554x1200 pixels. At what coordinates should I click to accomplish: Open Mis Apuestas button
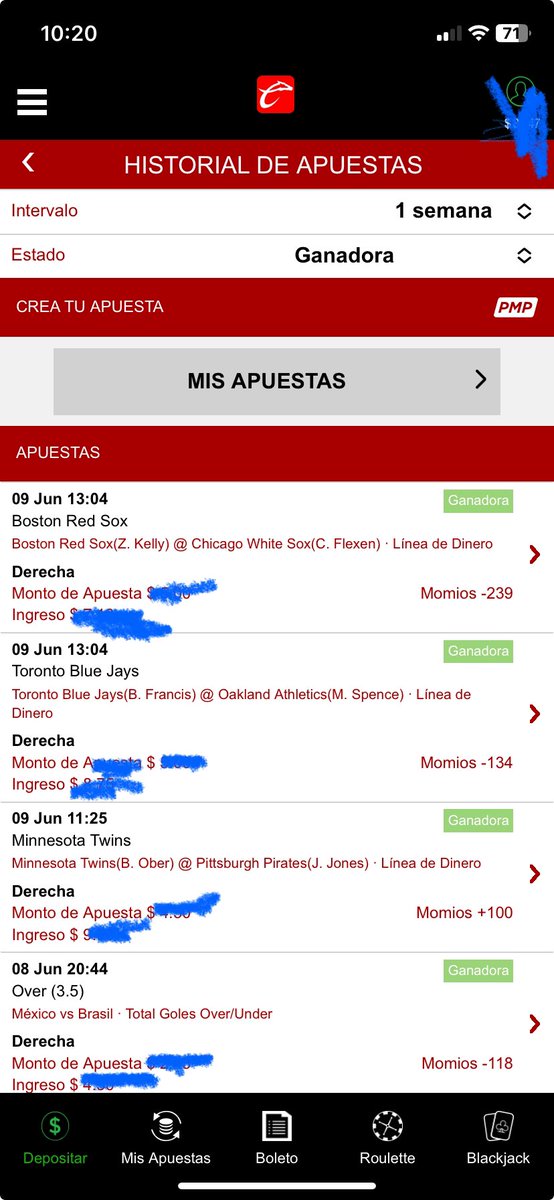pyautogui.click(x=277, y=381)
